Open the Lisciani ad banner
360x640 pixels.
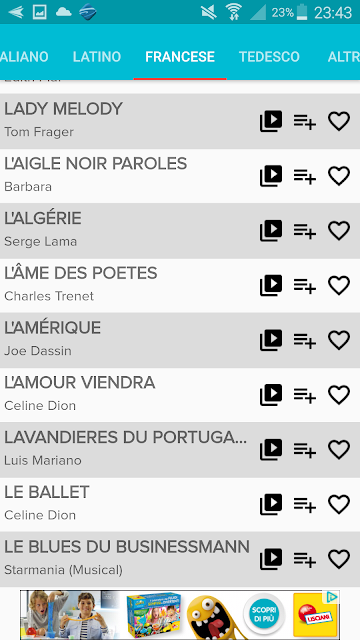click(x=180, y=615)
